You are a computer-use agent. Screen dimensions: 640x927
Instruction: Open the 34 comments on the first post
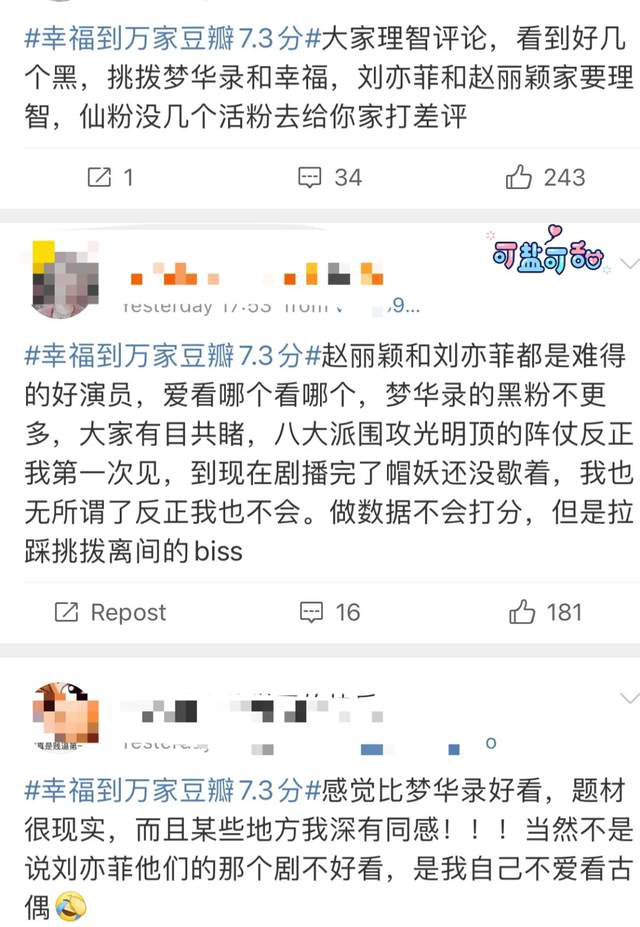pyautogui.click(x=331, y=178)
